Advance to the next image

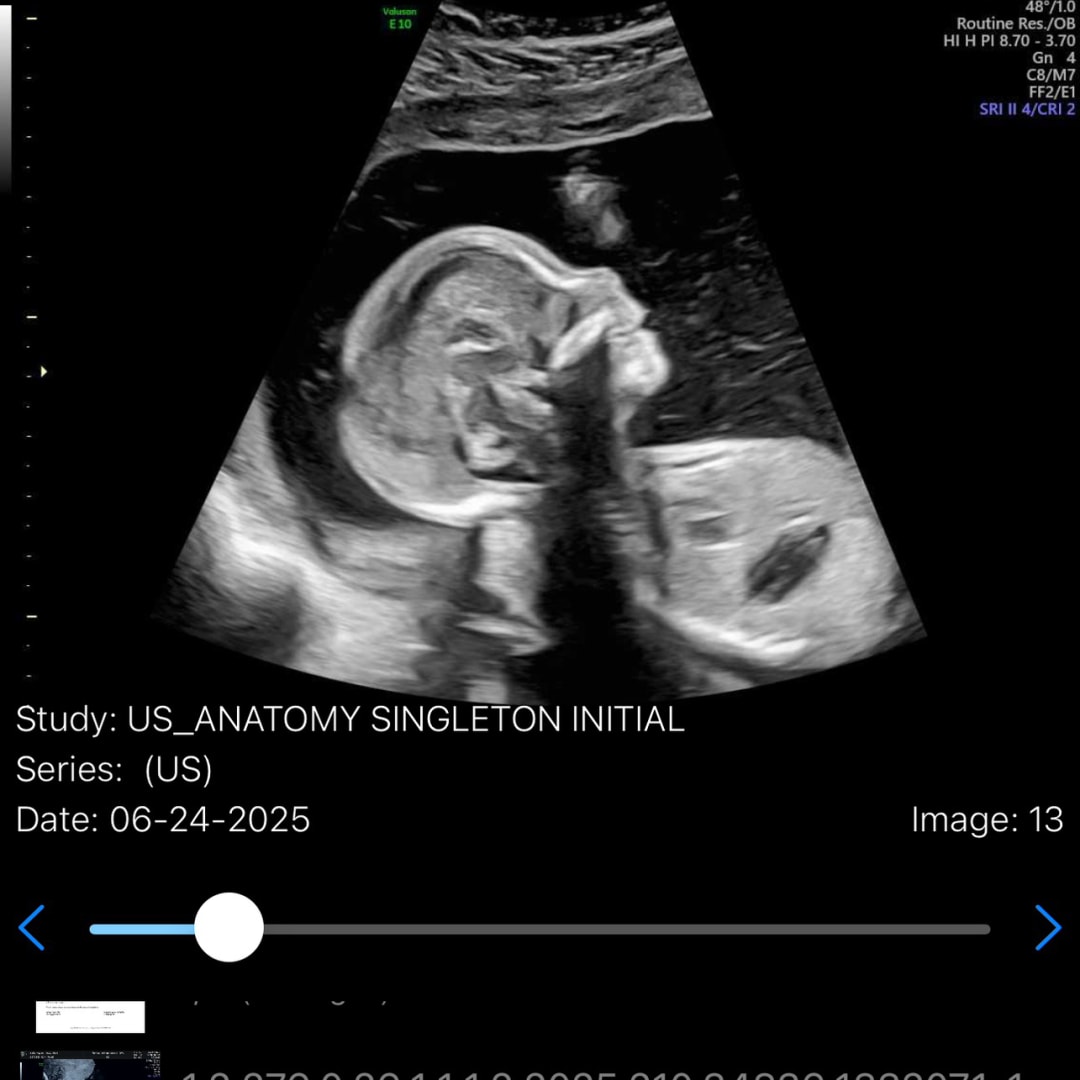[x=1047, y=928]
